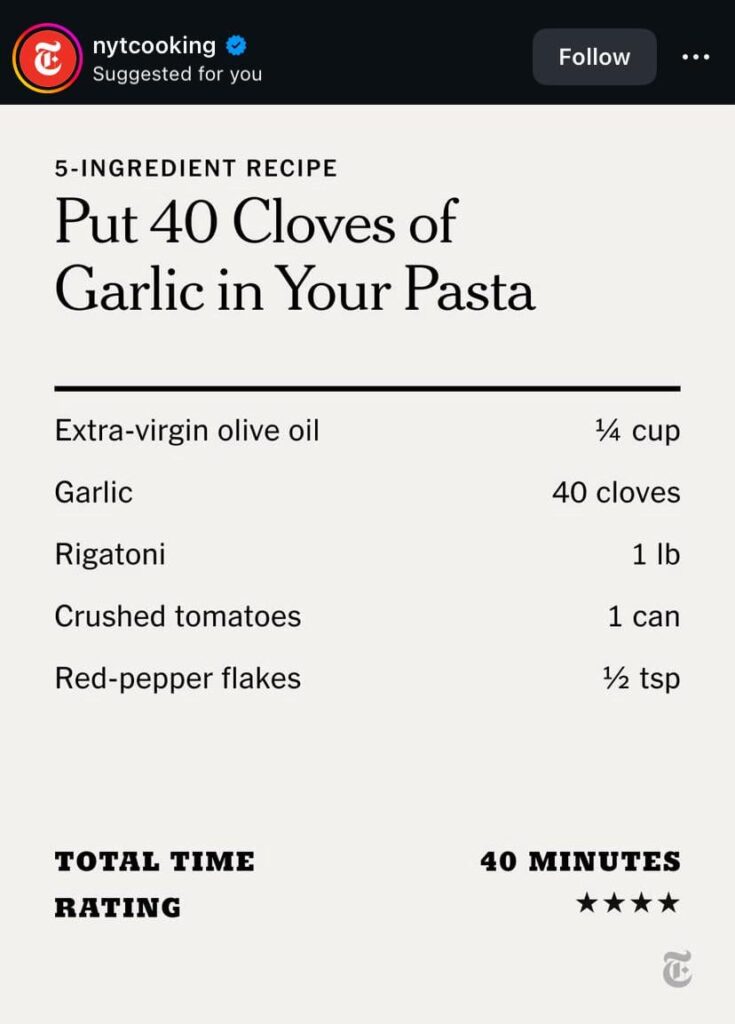Click the nytcooking username
The width and height of the screenshot is (735, 1024).
[154, 44]
